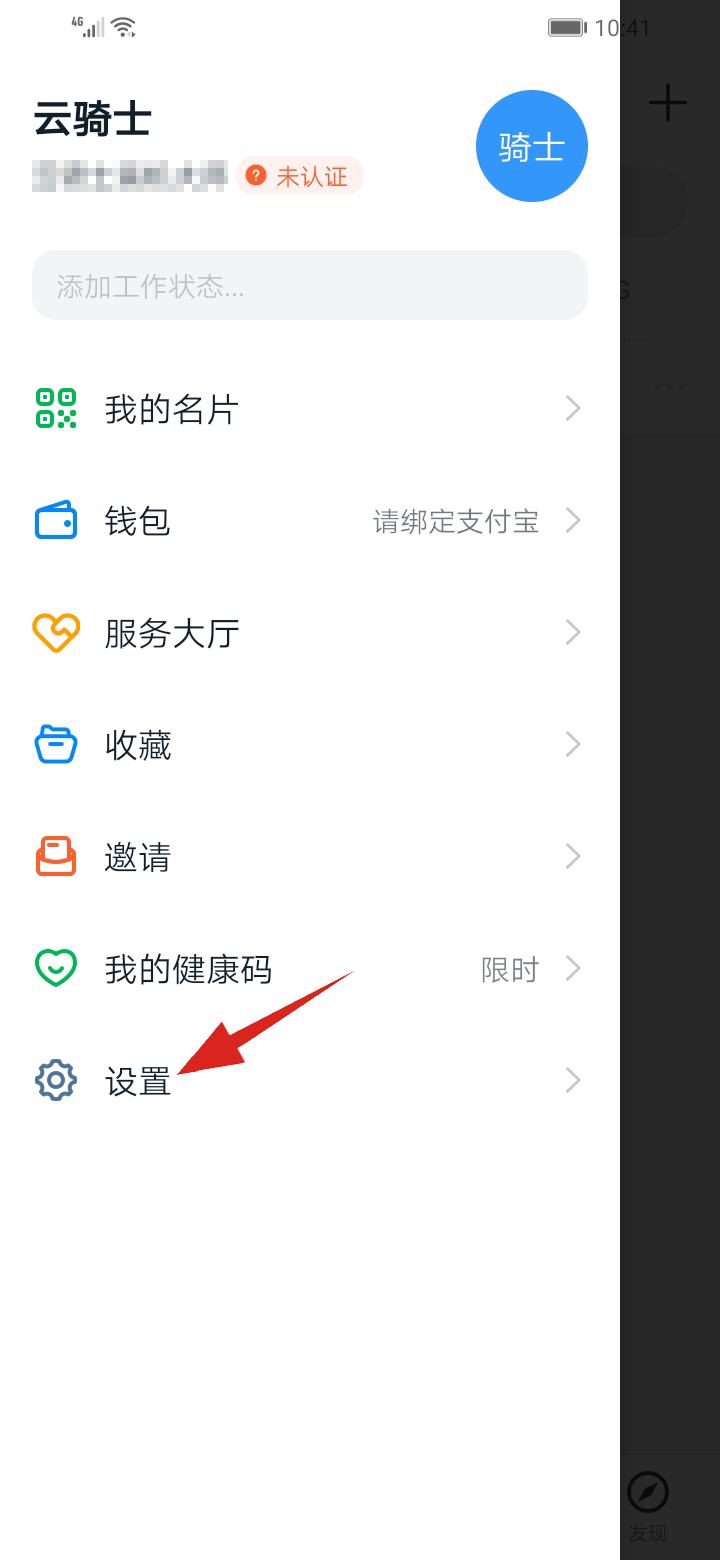The image size is (720, 1560).
Task: Select the blue 钱包 wallet icon
Action: pos(56,519)
